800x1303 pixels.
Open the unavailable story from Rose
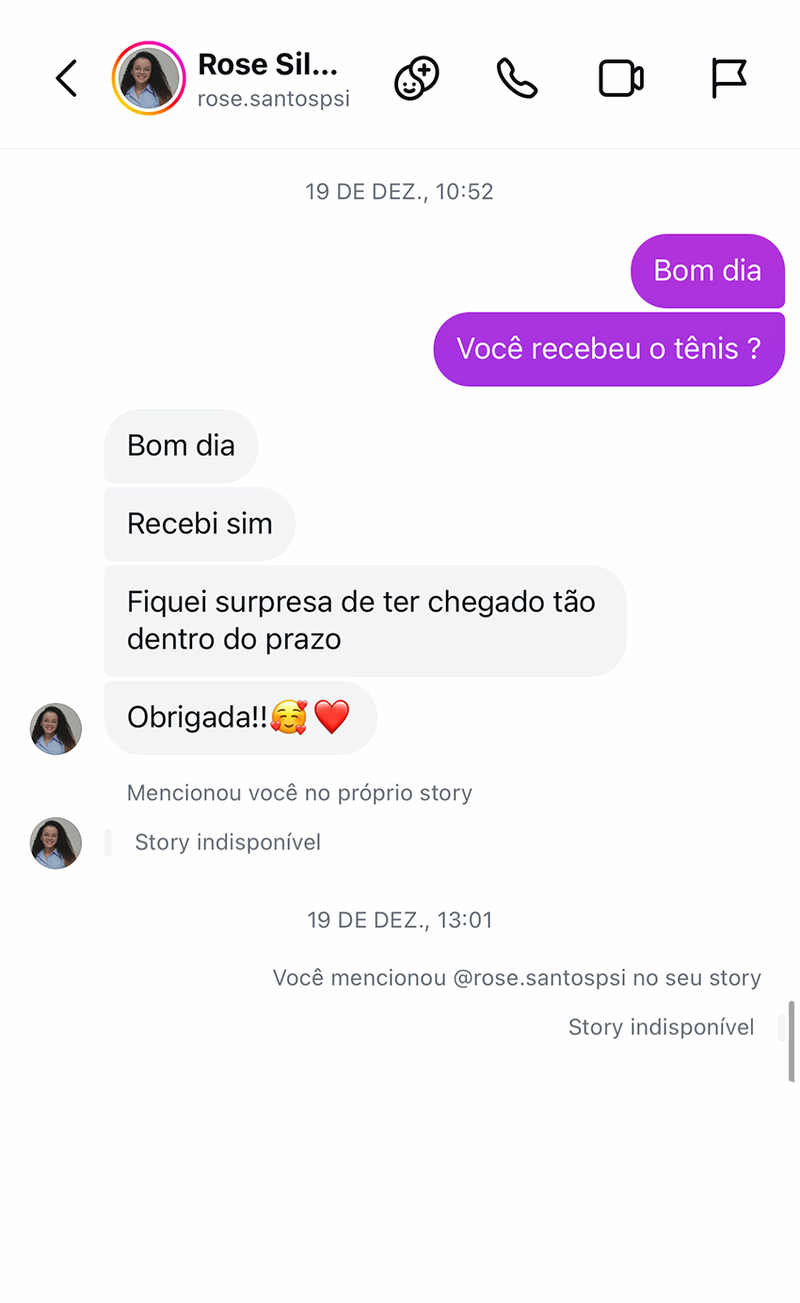(x=227, y=843)
